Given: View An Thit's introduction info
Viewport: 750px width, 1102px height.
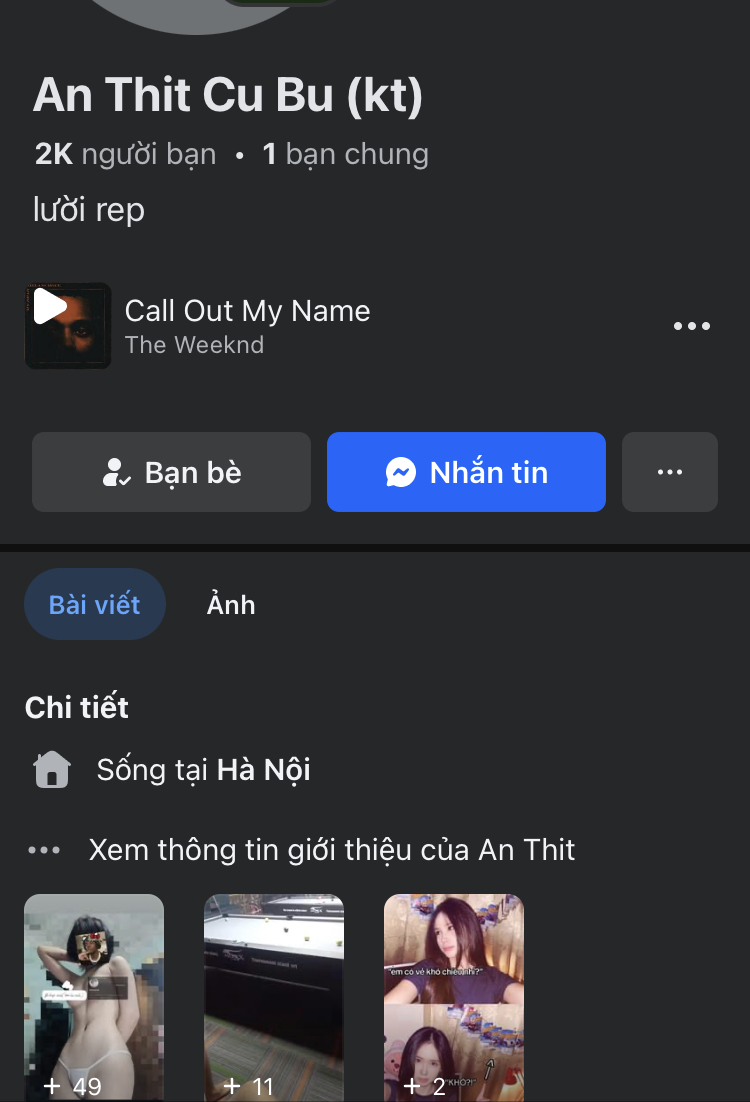Looking at the screenshot, I should [331, 850].
